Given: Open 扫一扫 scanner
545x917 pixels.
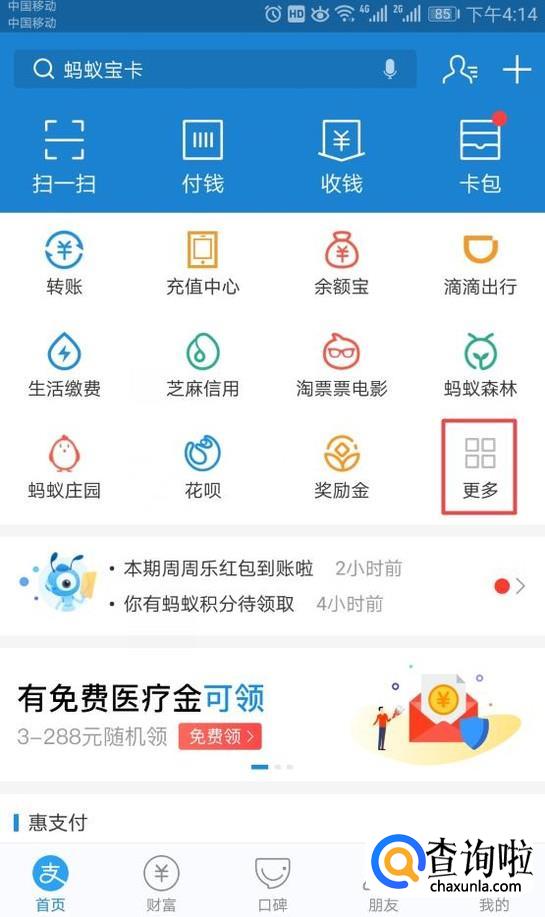Looking at the screenshot, I should 64,157.
